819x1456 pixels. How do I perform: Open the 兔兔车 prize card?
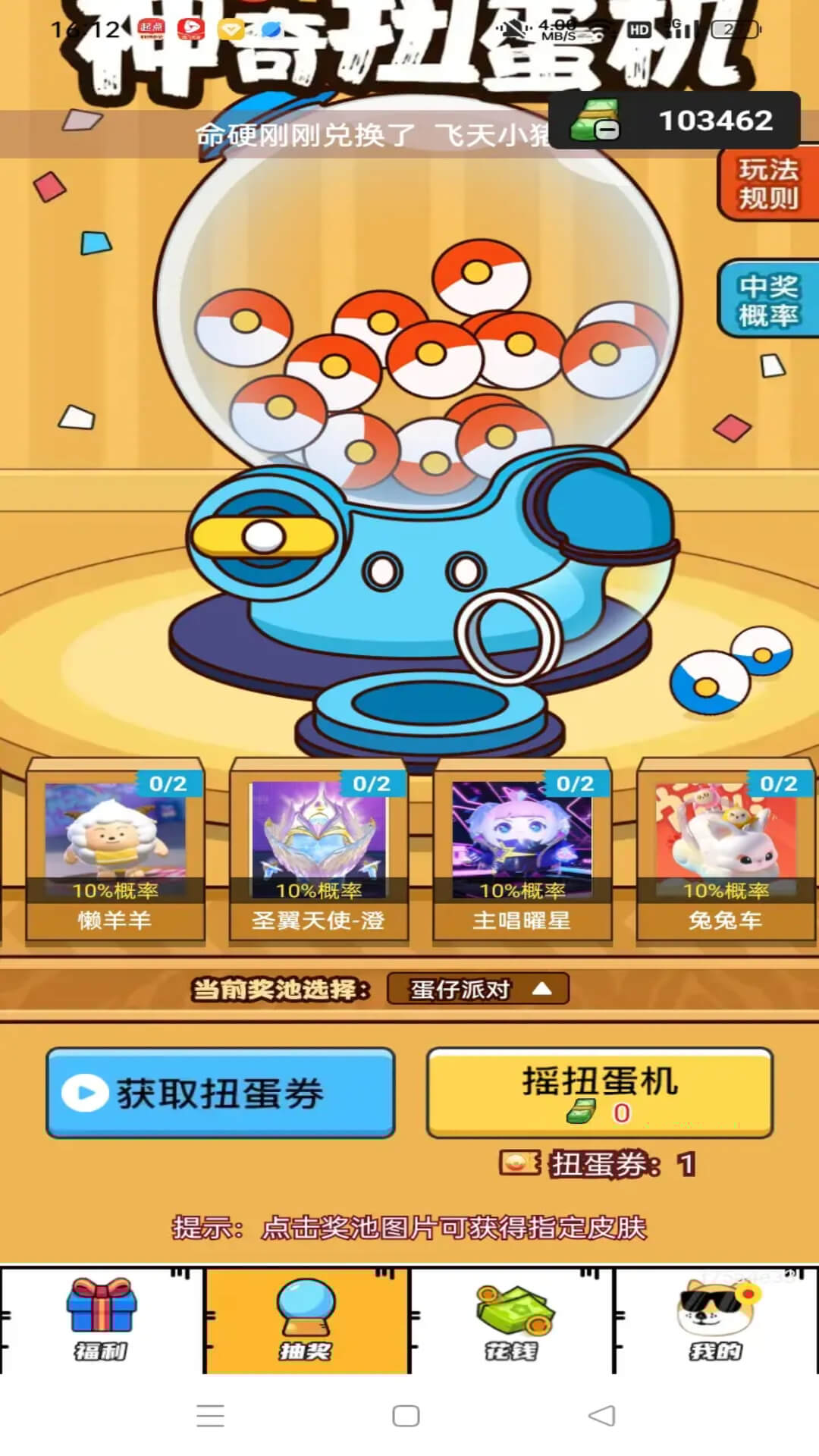pos(726,849)
